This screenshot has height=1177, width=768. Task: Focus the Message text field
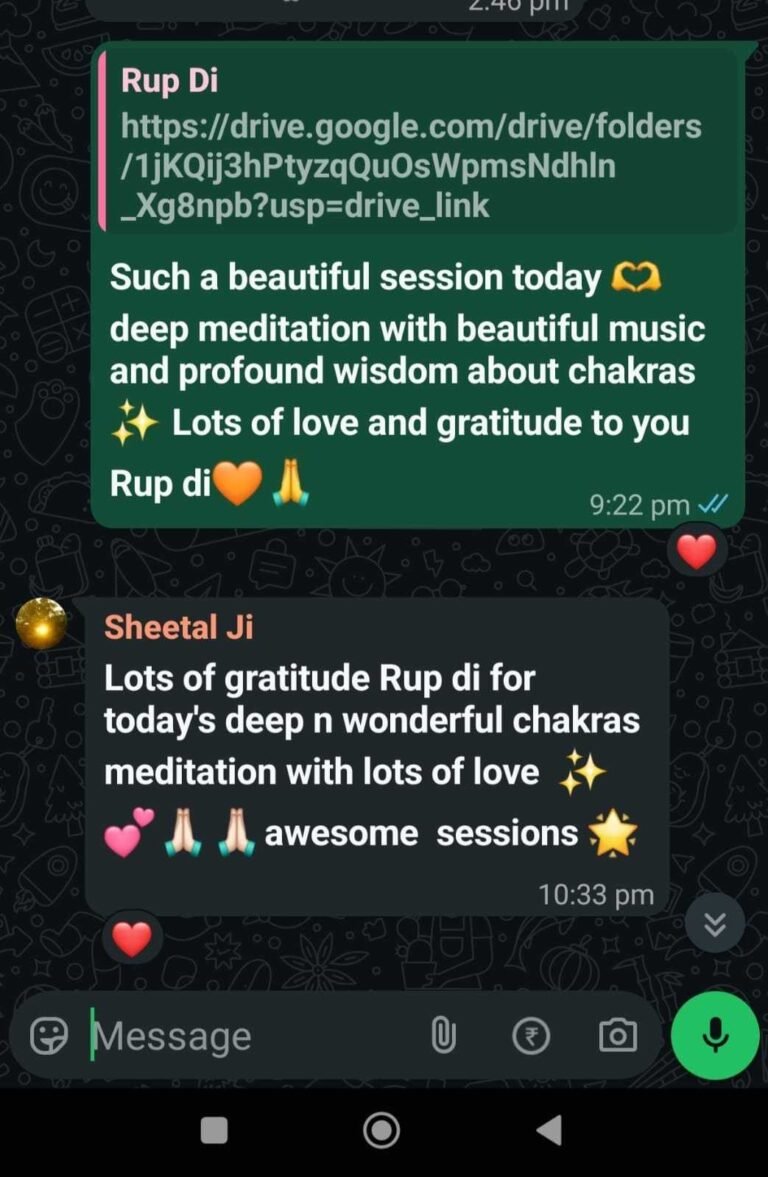pyautogui.click(x=250, y=1036)
